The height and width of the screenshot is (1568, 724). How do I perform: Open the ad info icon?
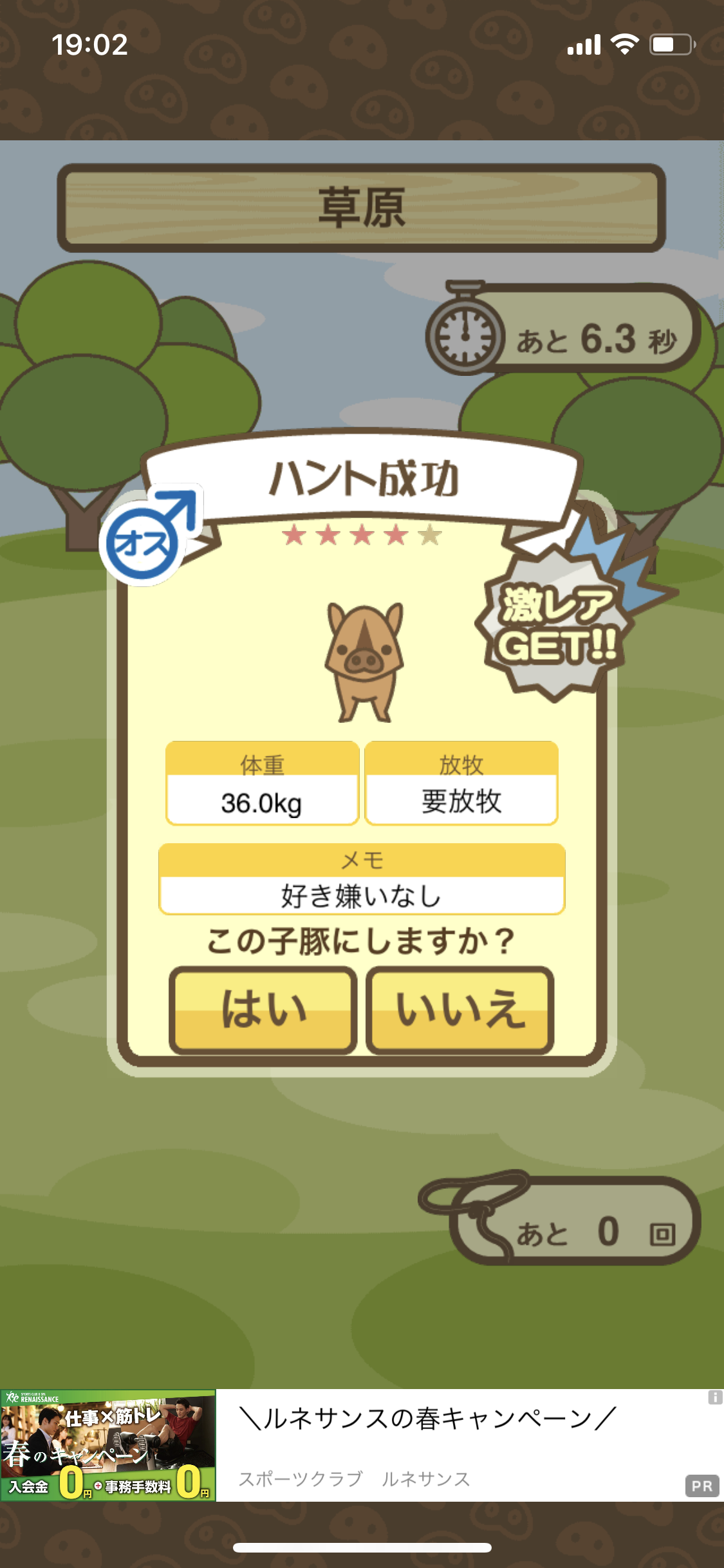[715, 1397]
